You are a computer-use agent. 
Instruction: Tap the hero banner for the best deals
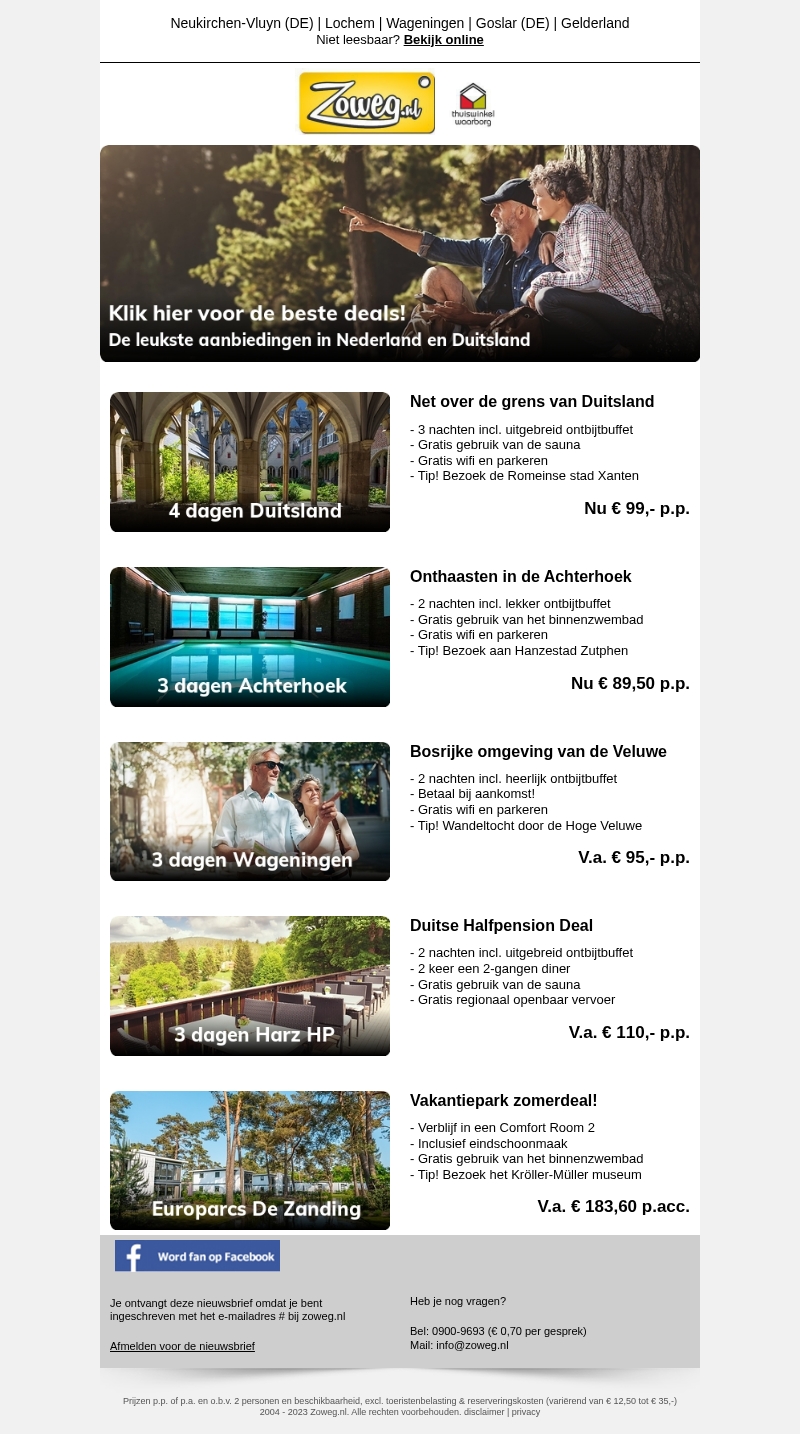(400, 253)
